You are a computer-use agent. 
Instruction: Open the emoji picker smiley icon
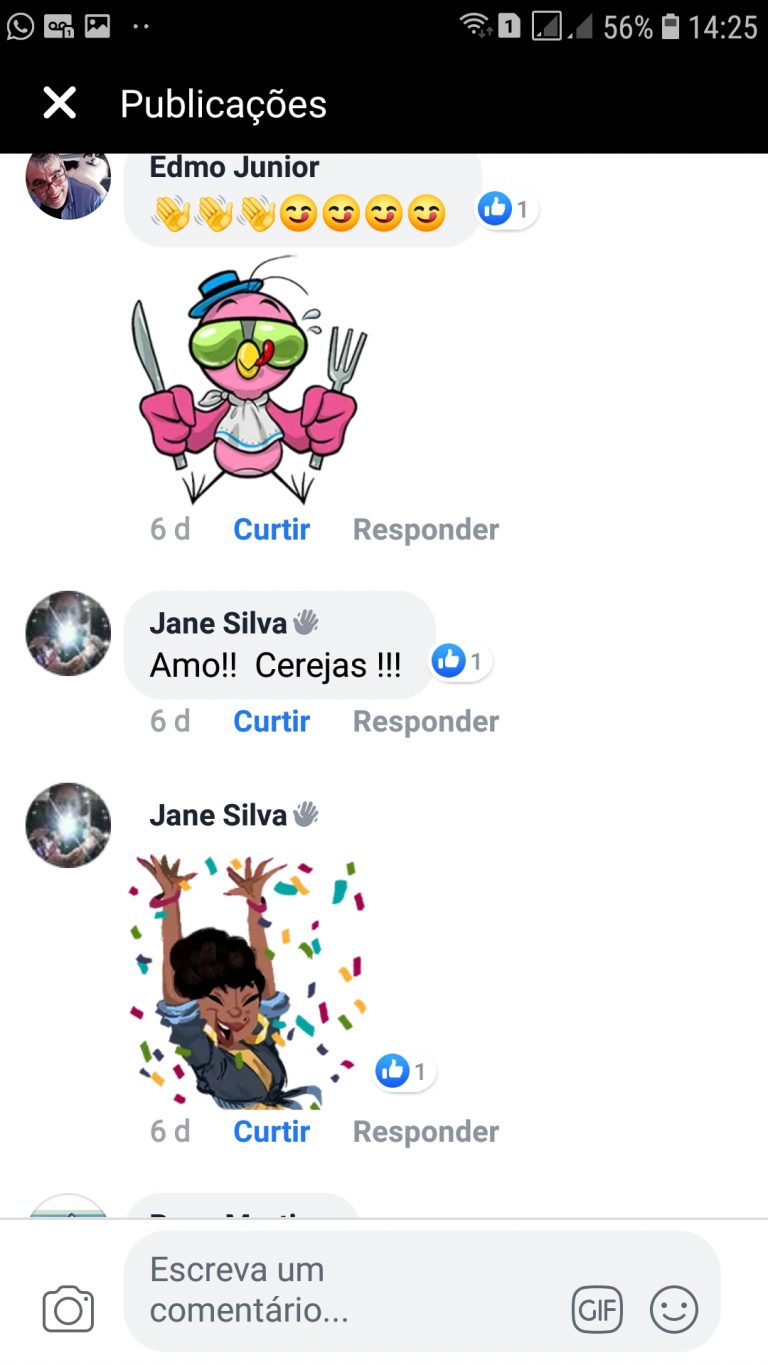674,1308
